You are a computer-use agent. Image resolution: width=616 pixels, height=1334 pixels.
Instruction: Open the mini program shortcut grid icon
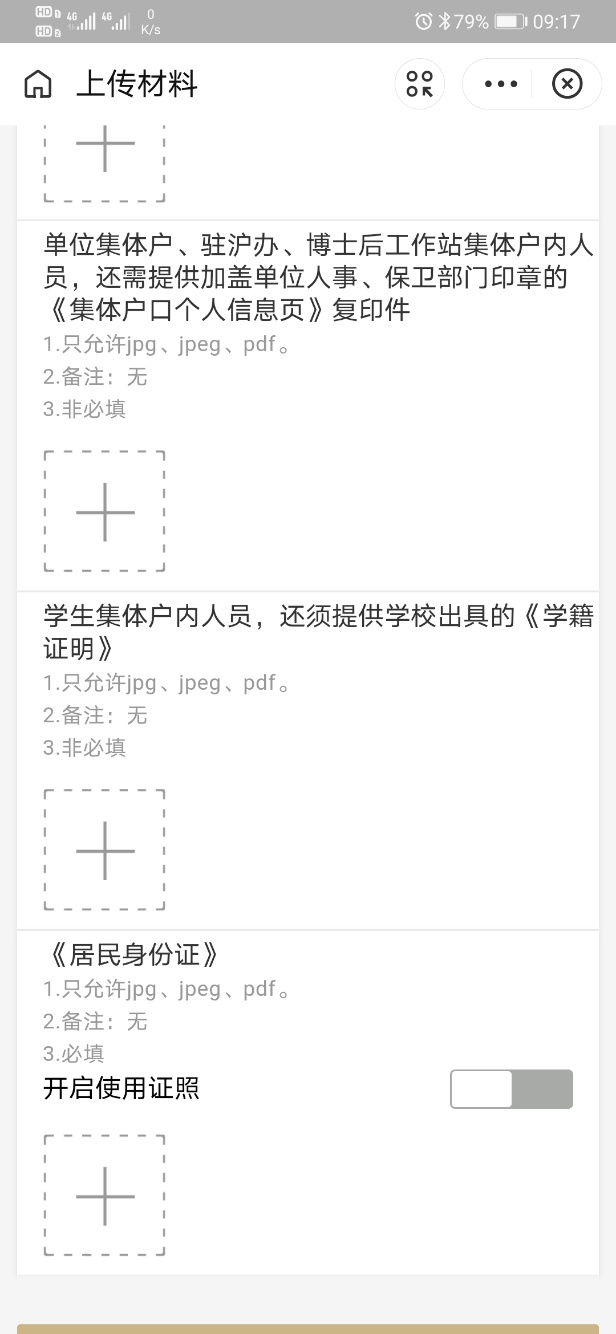[419, 84]
